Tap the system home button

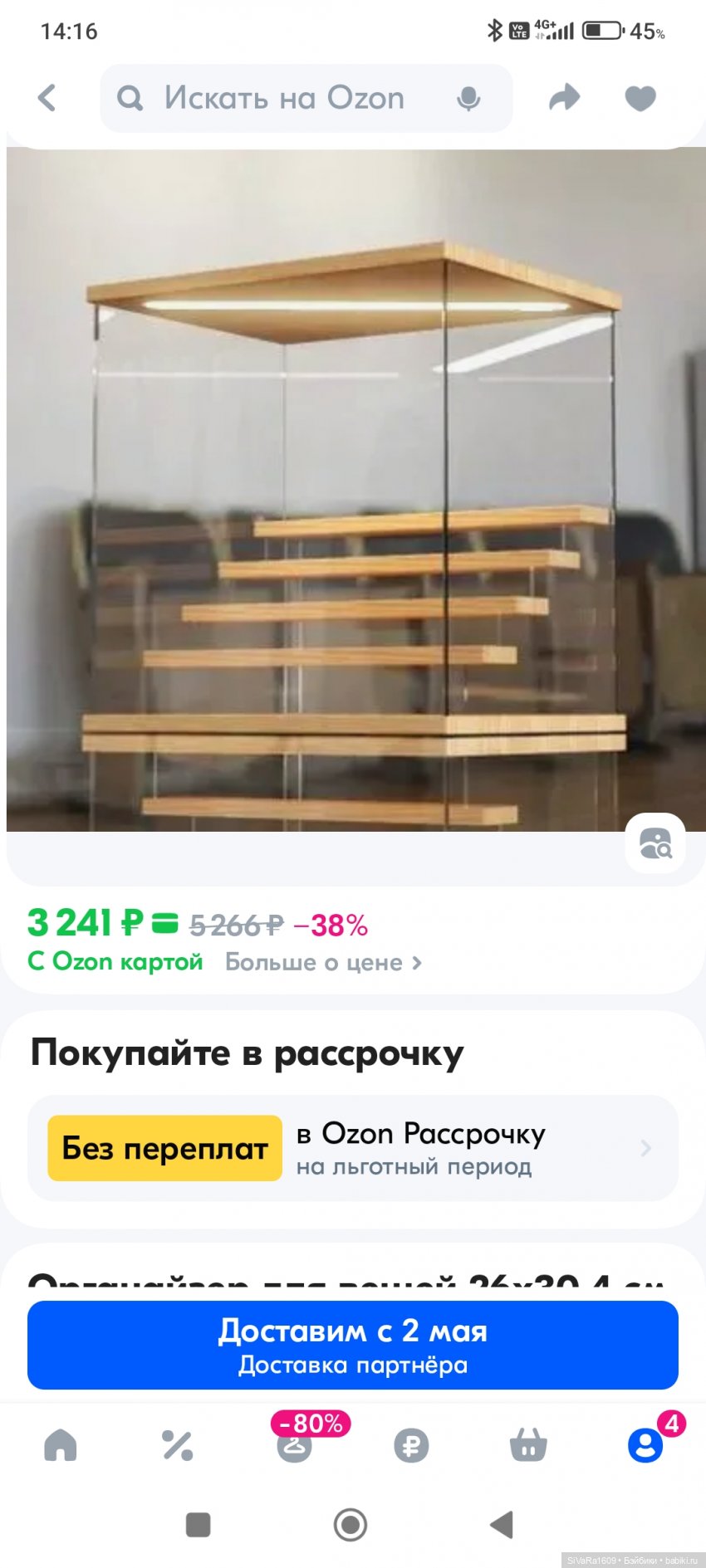click(351, 1525)
